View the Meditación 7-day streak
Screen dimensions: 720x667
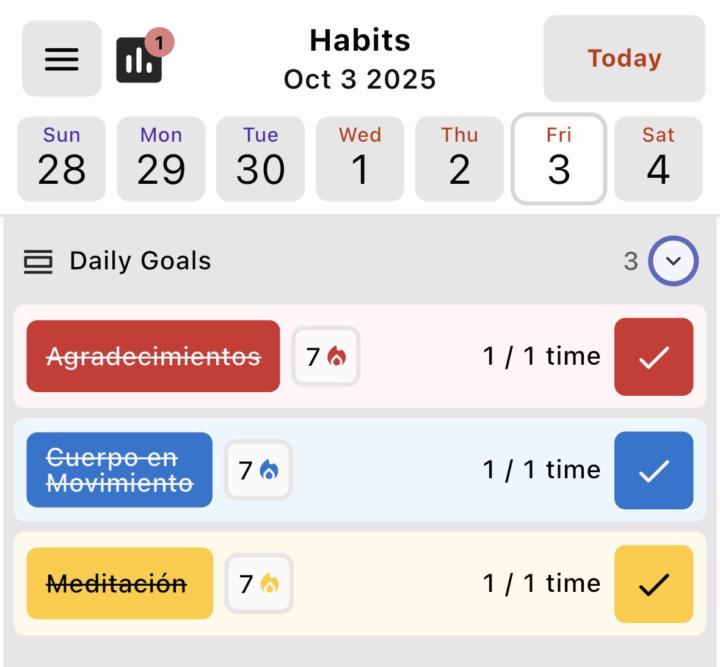(258, 583)
